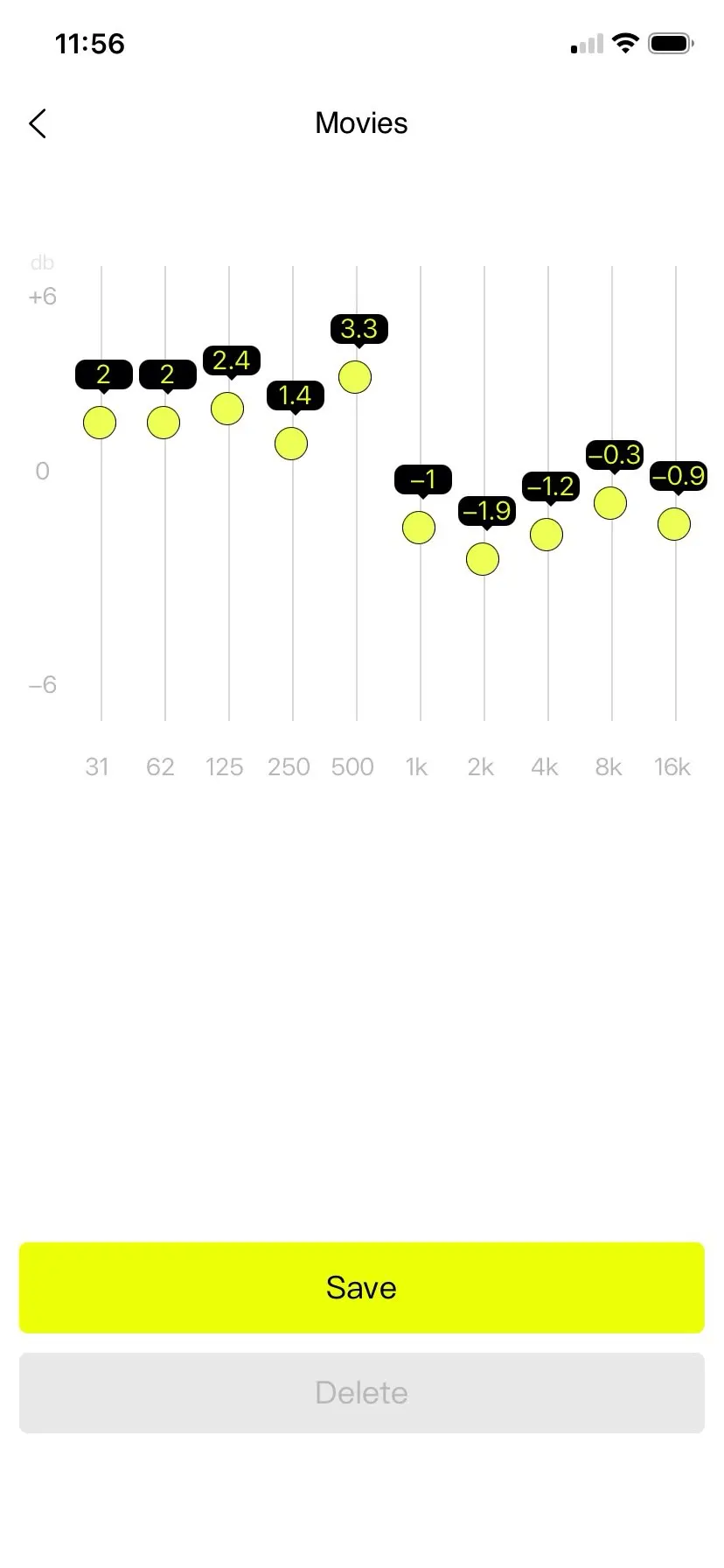Image resolution: width=724 pixels, height=1568 pixels.
Task: Tap the 500 Hz slider knob at 3.3
Action: point(355,377)
